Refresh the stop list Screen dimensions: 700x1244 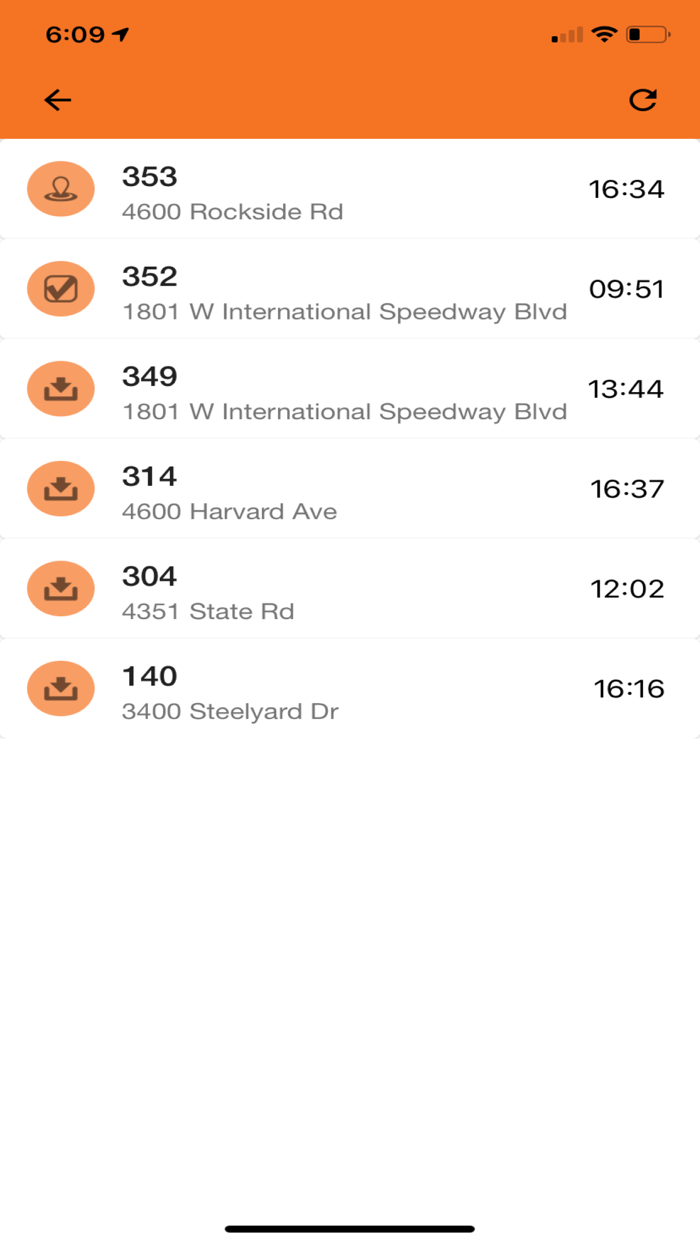coord(643,100)
